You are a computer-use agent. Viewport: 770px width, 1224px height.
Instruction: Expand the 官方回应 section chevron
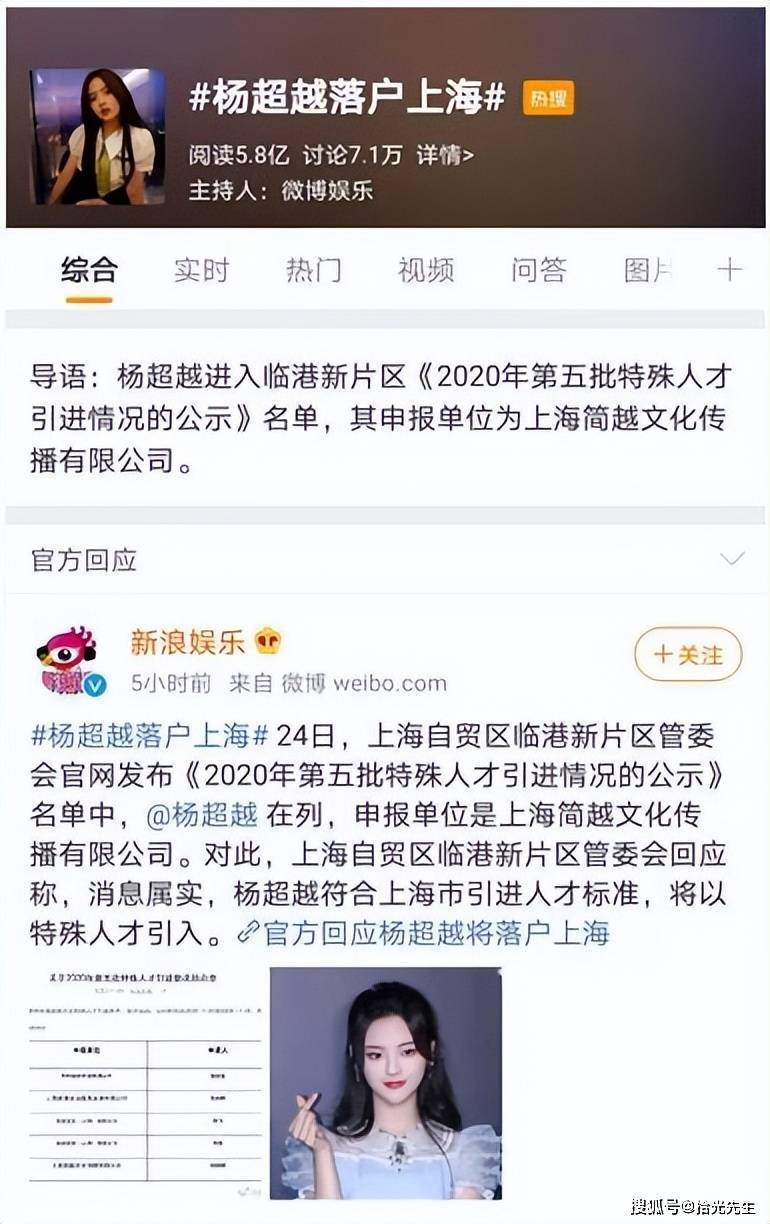tap(733, 558)
